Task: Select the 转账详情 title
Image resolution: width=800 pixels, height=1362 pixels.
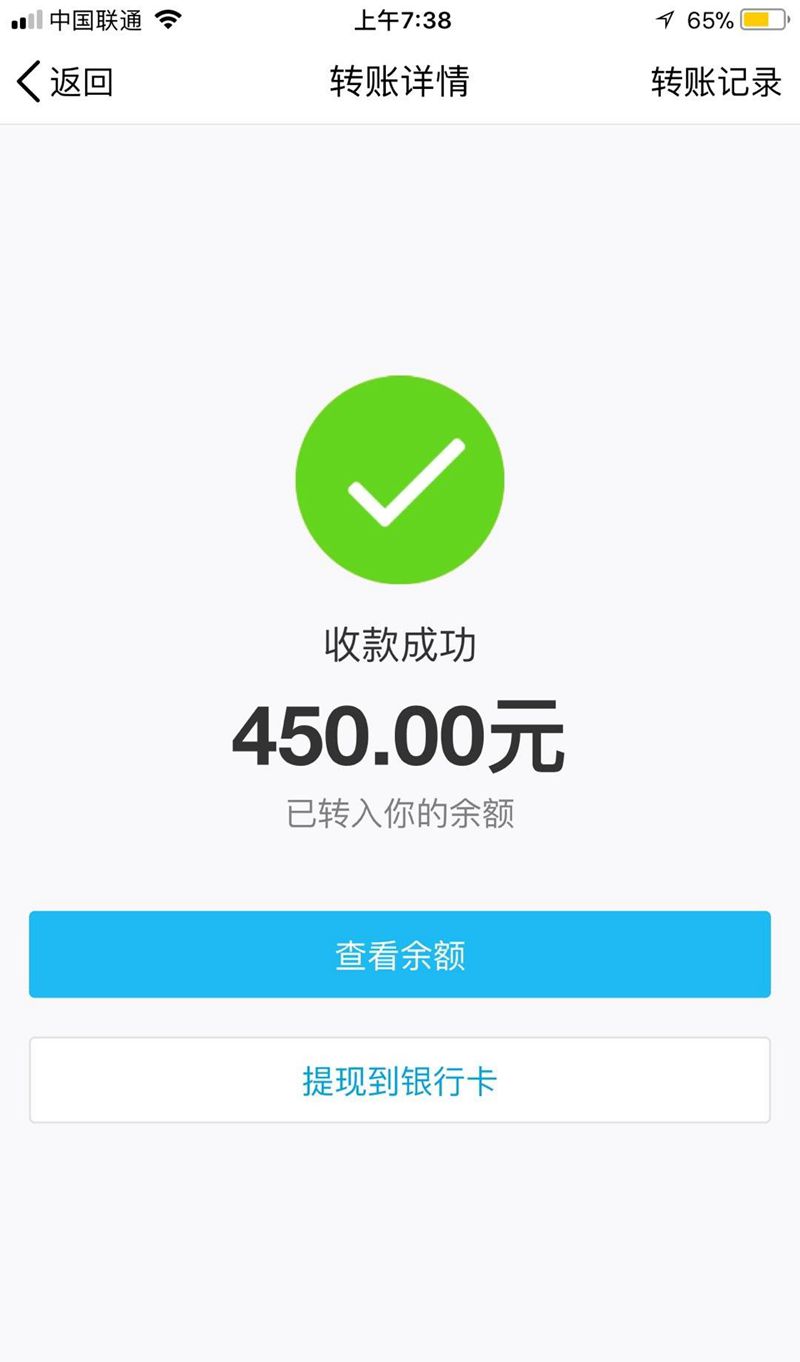Action: click(399, 82)
